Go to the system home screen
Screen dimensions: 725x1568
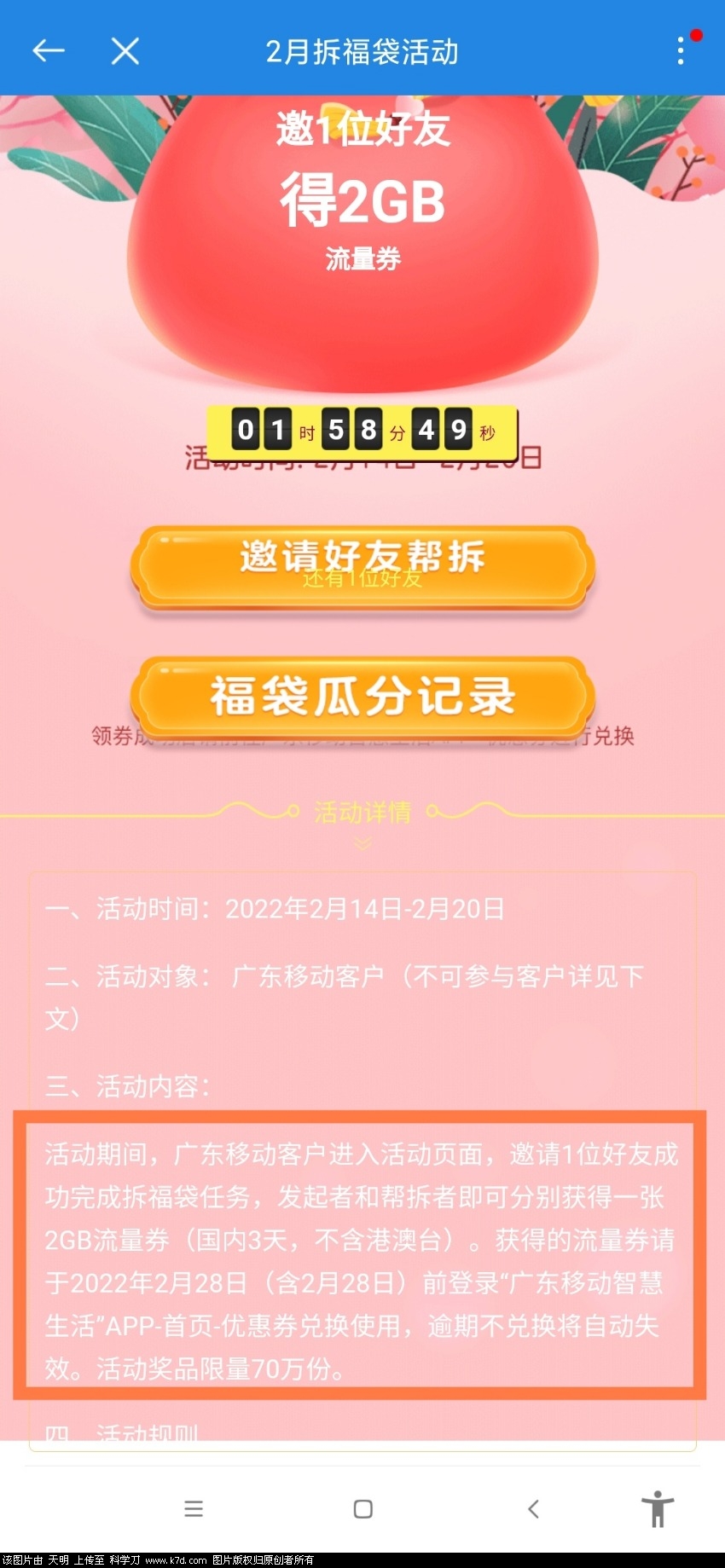click(x=362, y=1508)
